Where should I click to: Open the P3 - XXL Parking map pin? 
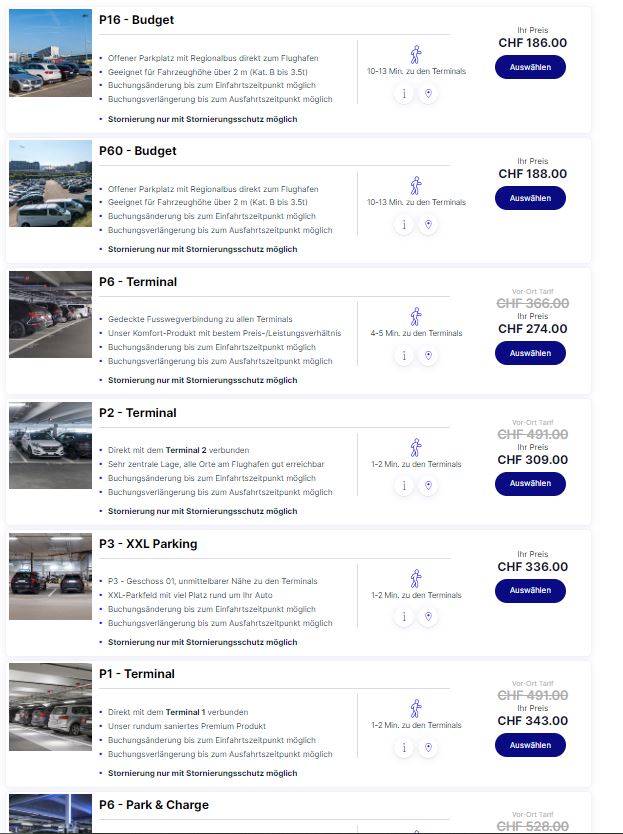point(428,617)
